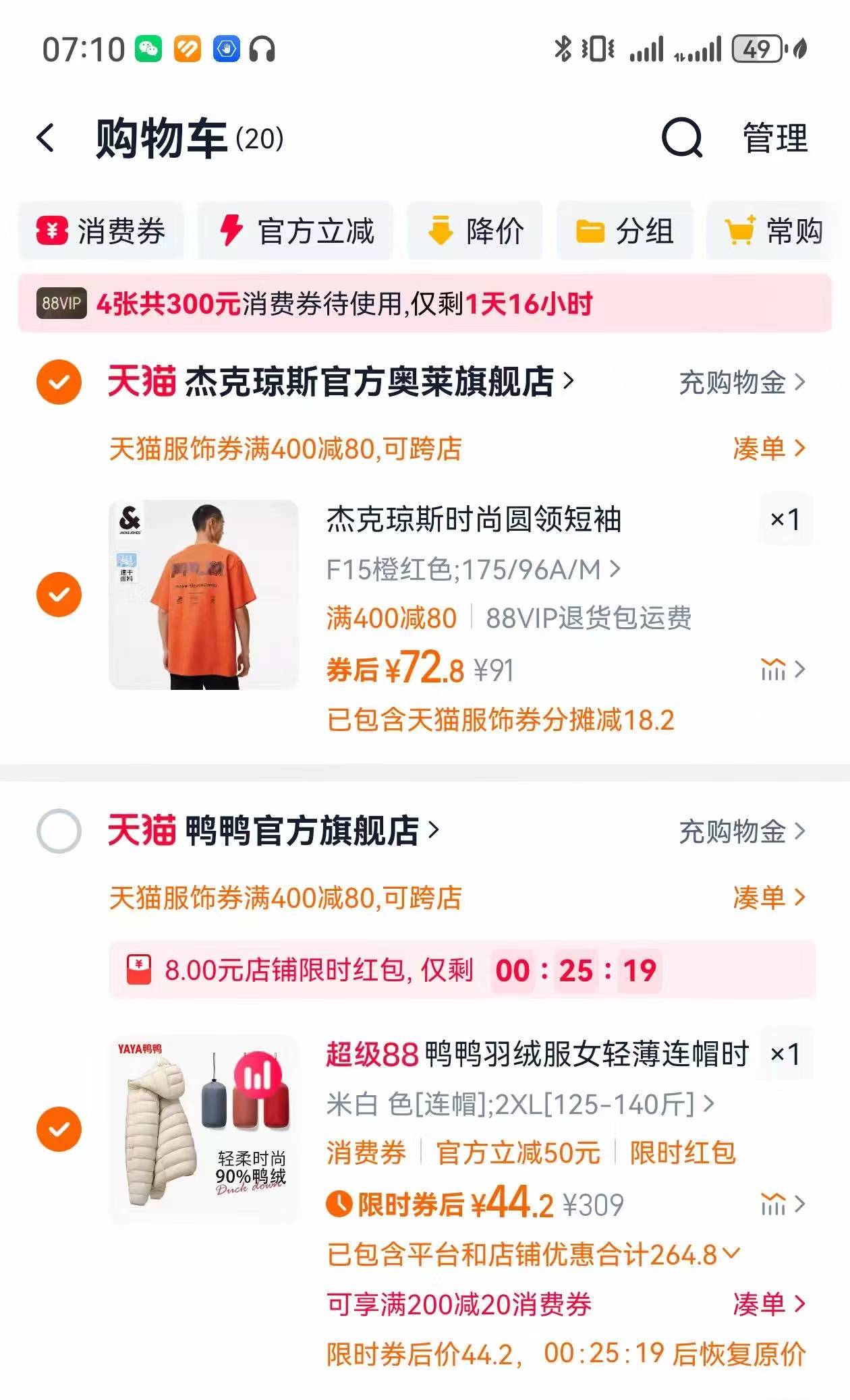Open the 分组 grouping folder icon
The height and width of the screenshot is (1400, 850).
(590, 230)
